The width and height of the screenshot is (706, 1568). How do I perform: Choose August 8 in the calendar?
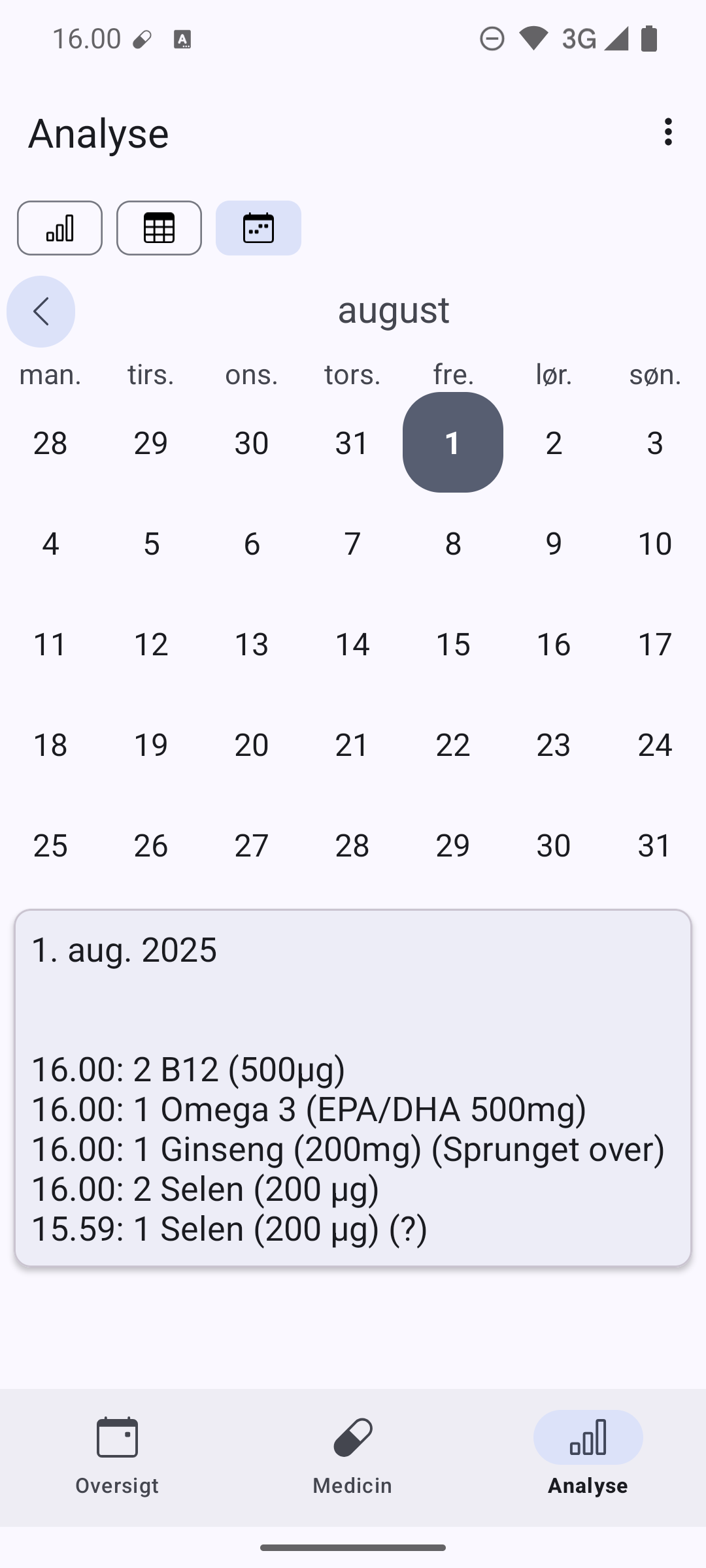(x=453, y=544)
